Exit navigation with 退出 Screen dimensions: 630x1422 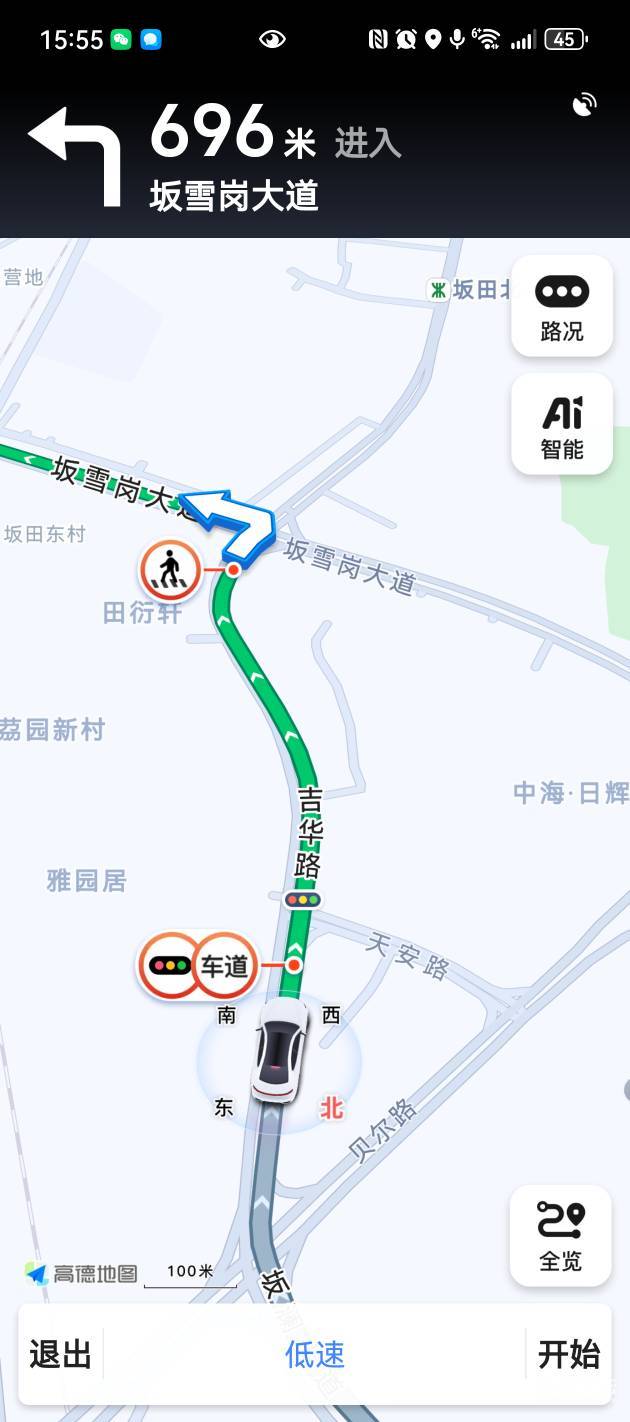click(60, 1354)
